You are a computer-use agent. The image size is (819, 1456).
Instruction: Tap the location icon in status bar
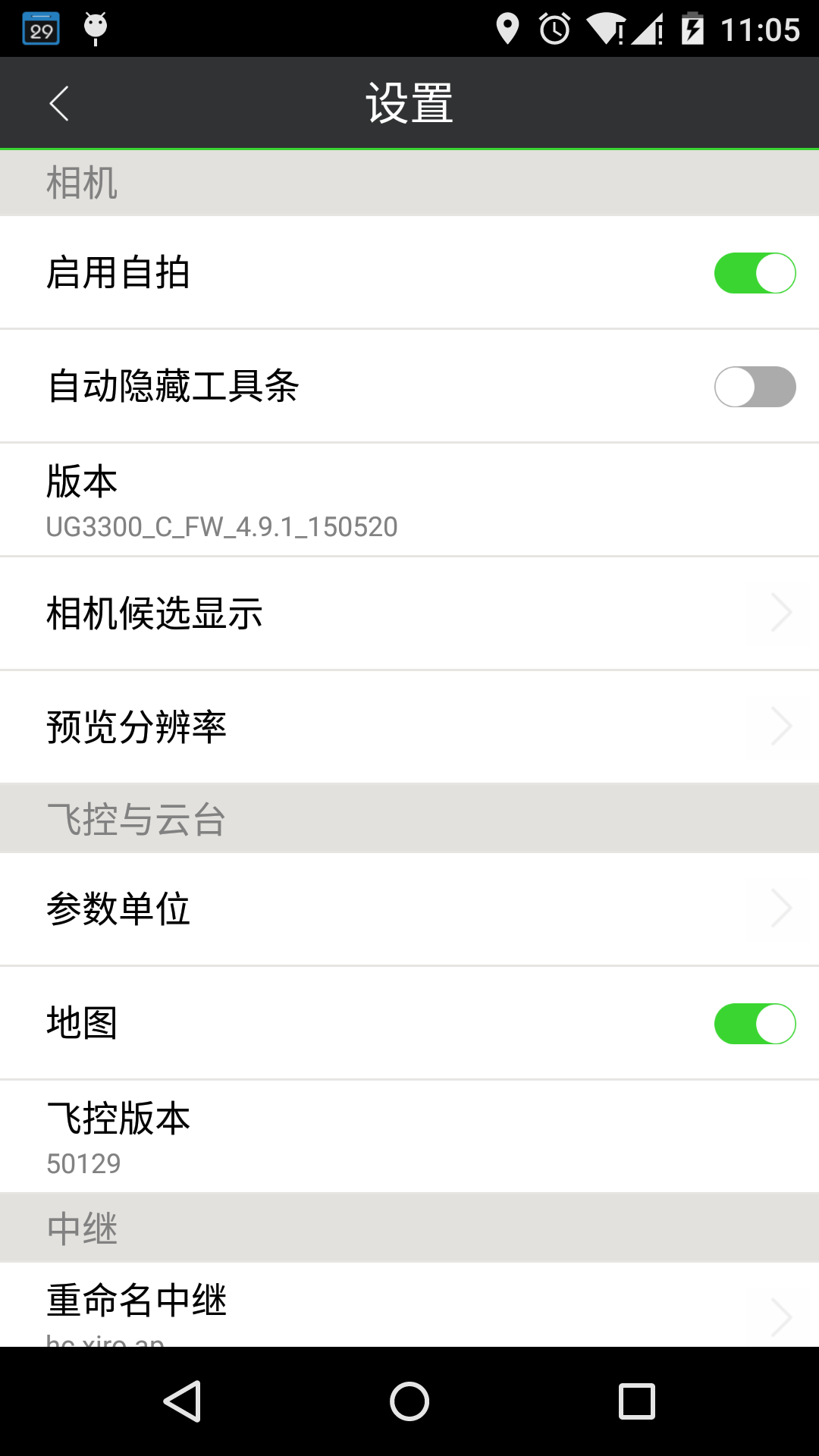pyautogui.click(x=507, y=28)
